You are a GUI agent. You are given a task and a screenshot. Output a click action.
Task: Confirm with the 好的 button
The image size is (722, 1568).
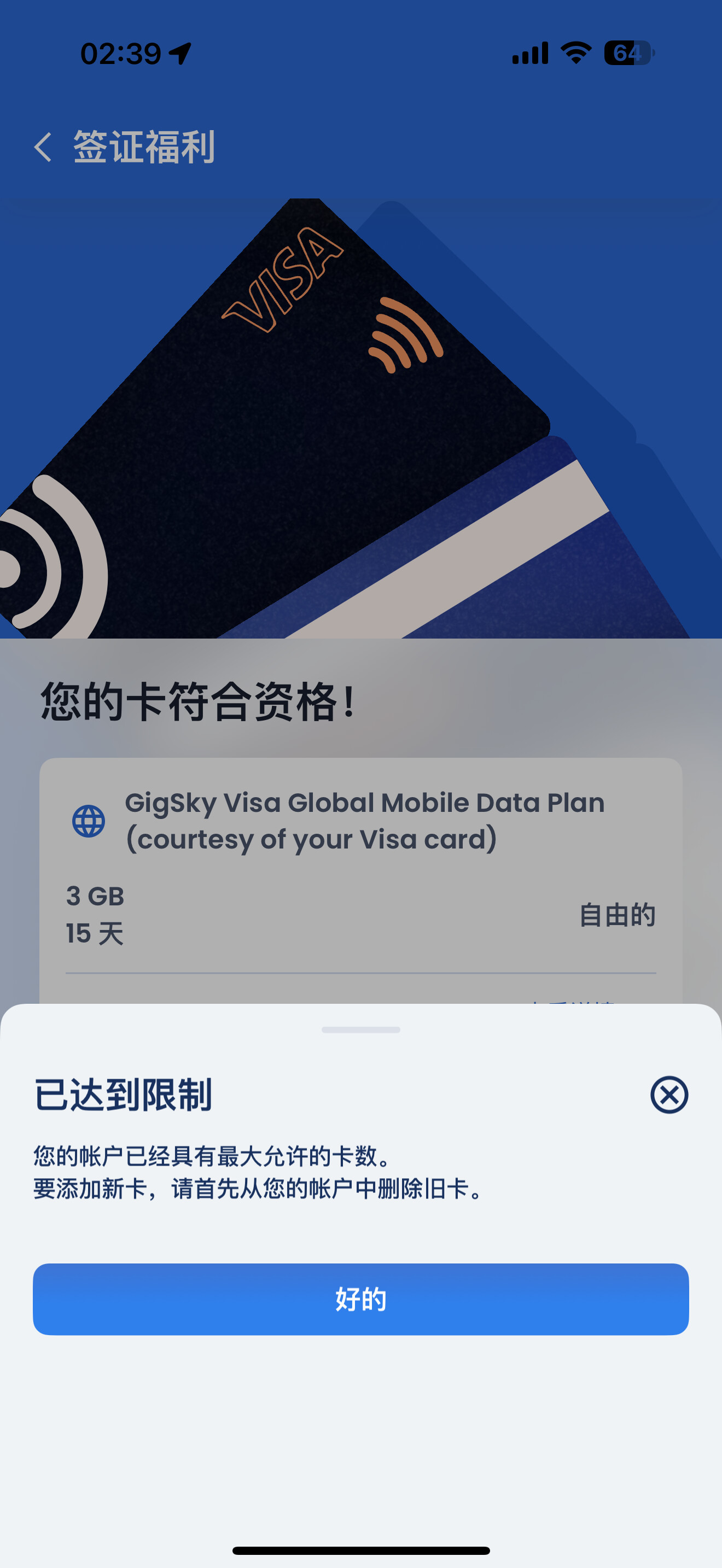[361, 1299]
